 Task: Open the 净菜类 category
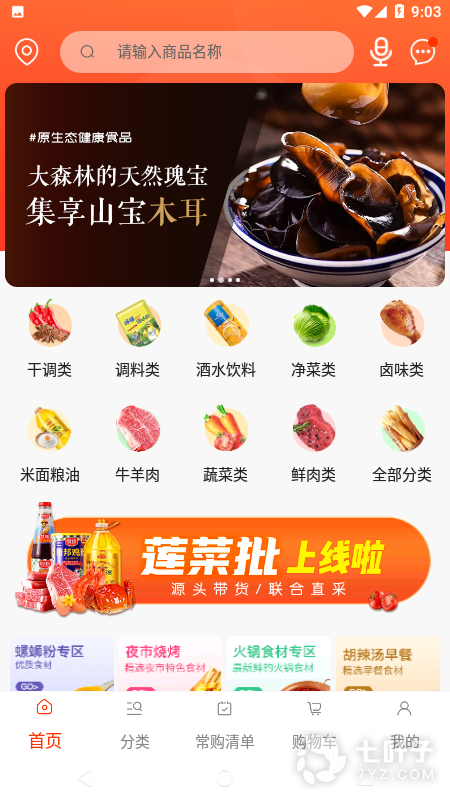coord(313,339)
